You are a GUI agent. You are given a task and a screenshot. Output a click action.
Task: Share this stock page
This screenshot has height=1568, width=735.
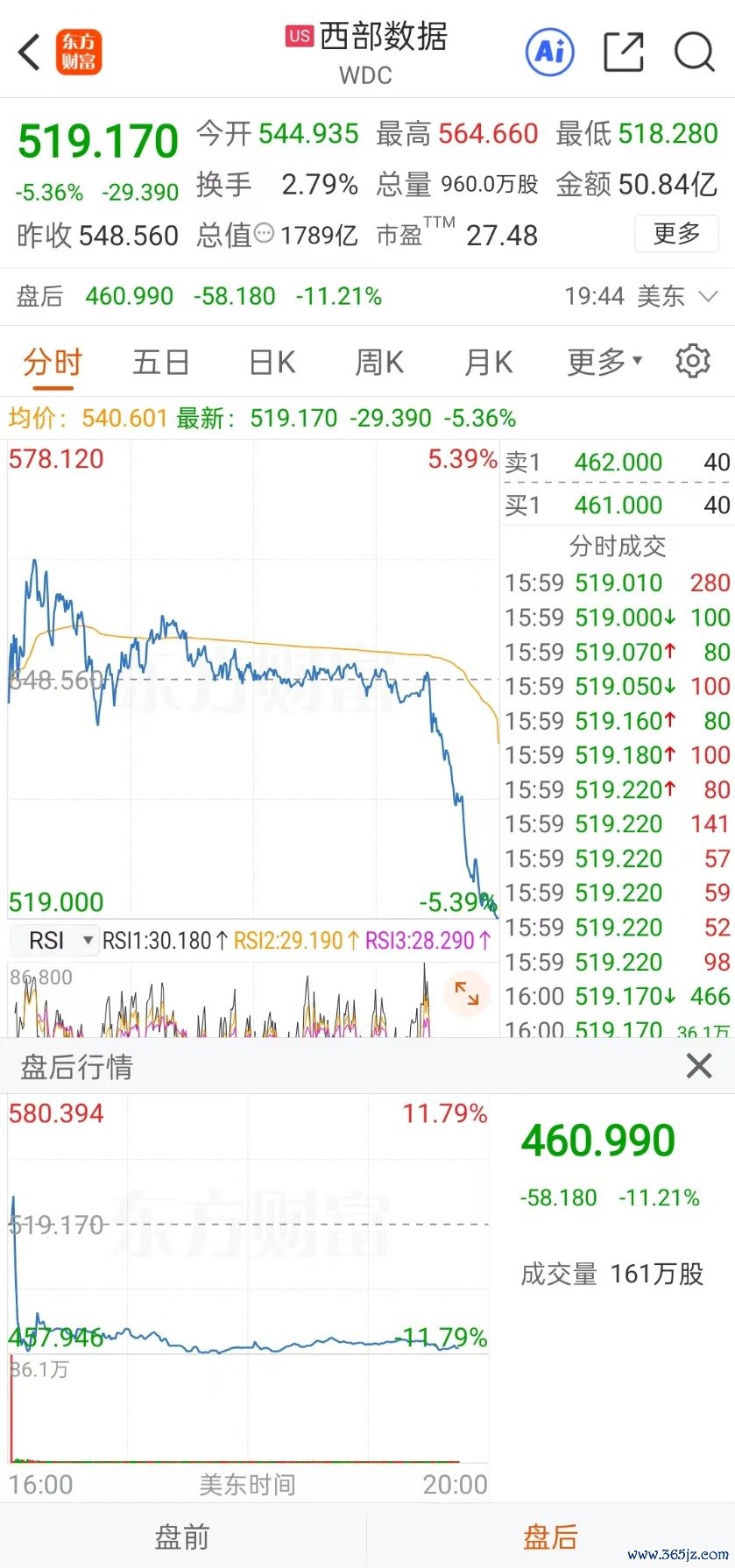coord(624,52)
